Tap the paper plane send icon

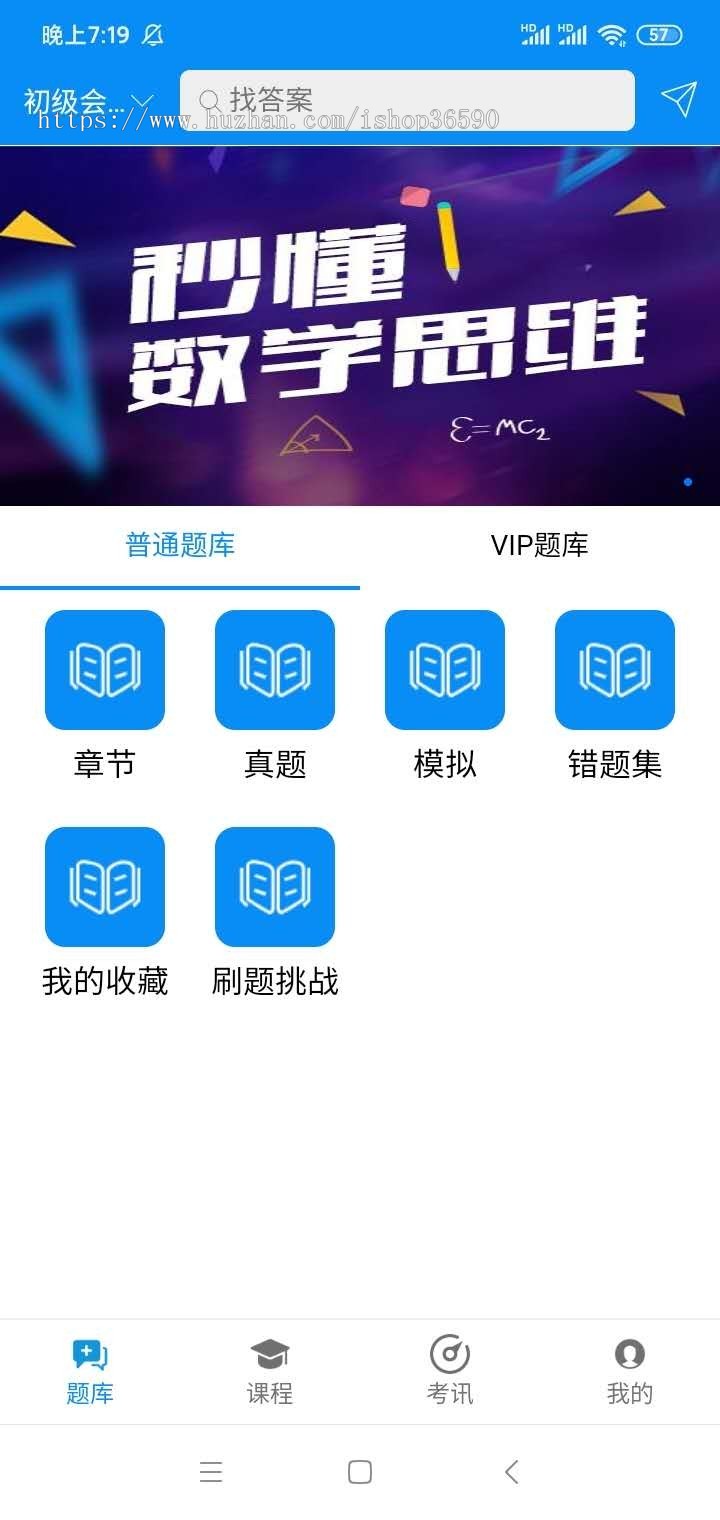pos(681,97)
